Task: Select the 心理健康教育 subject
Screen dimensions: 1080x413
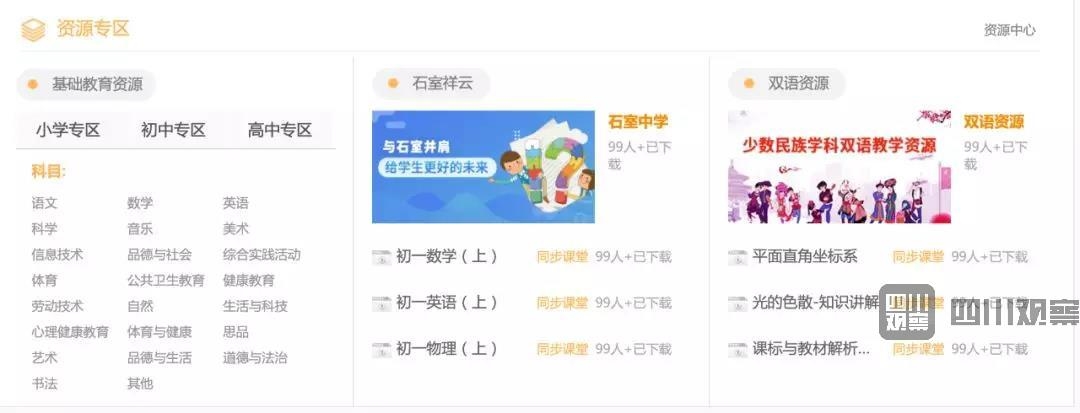Action: 70,332
